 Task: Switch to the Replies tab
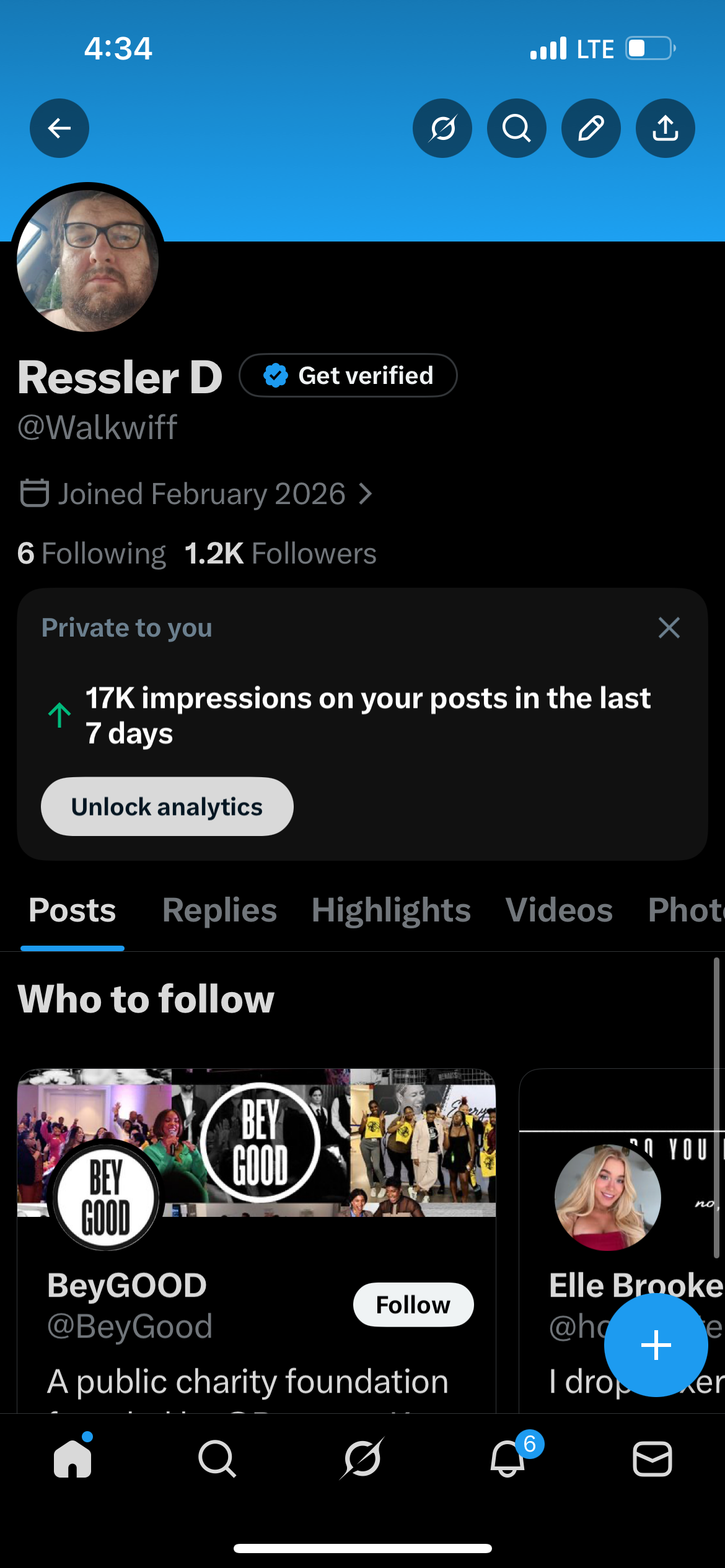219,910
